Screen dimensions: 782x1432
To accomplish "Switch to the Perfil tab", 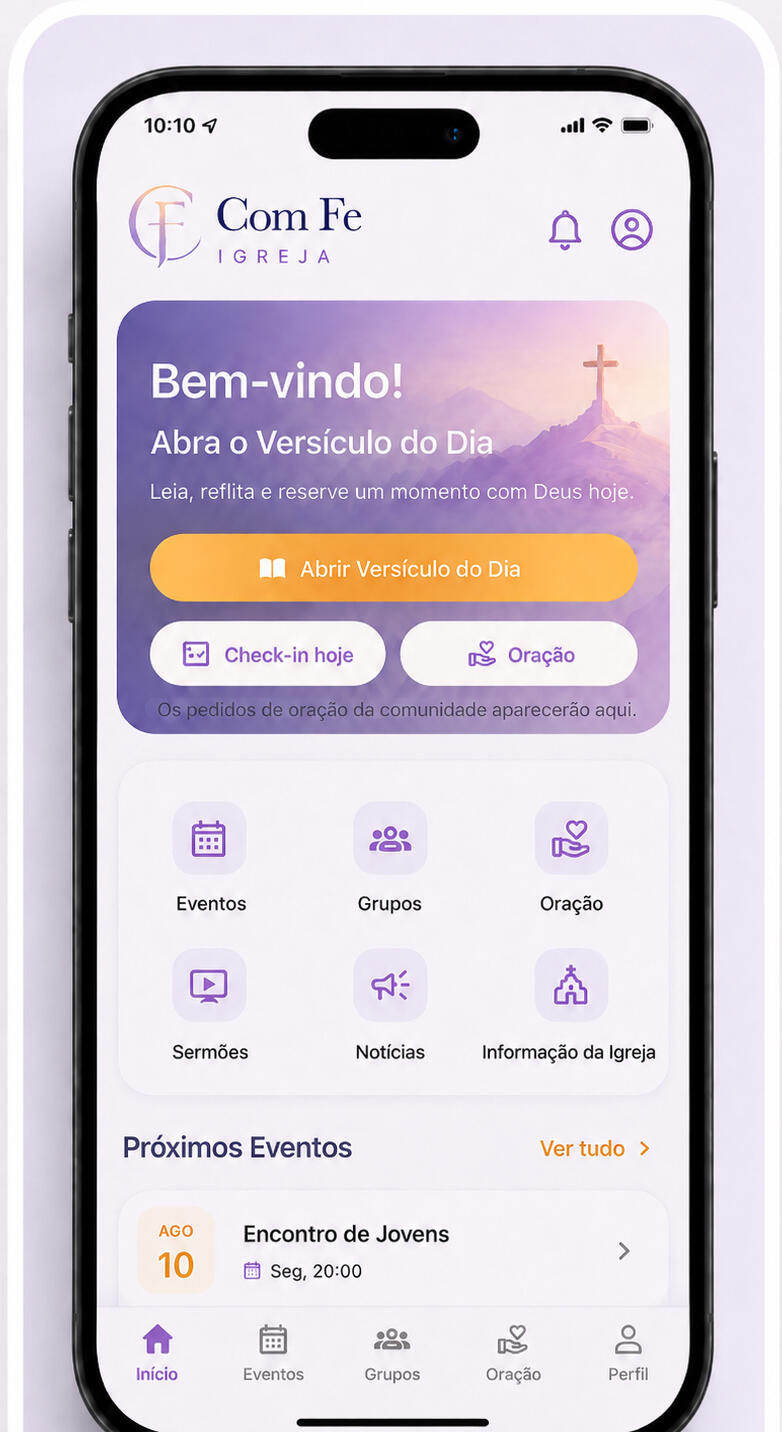I will 628,1353.
